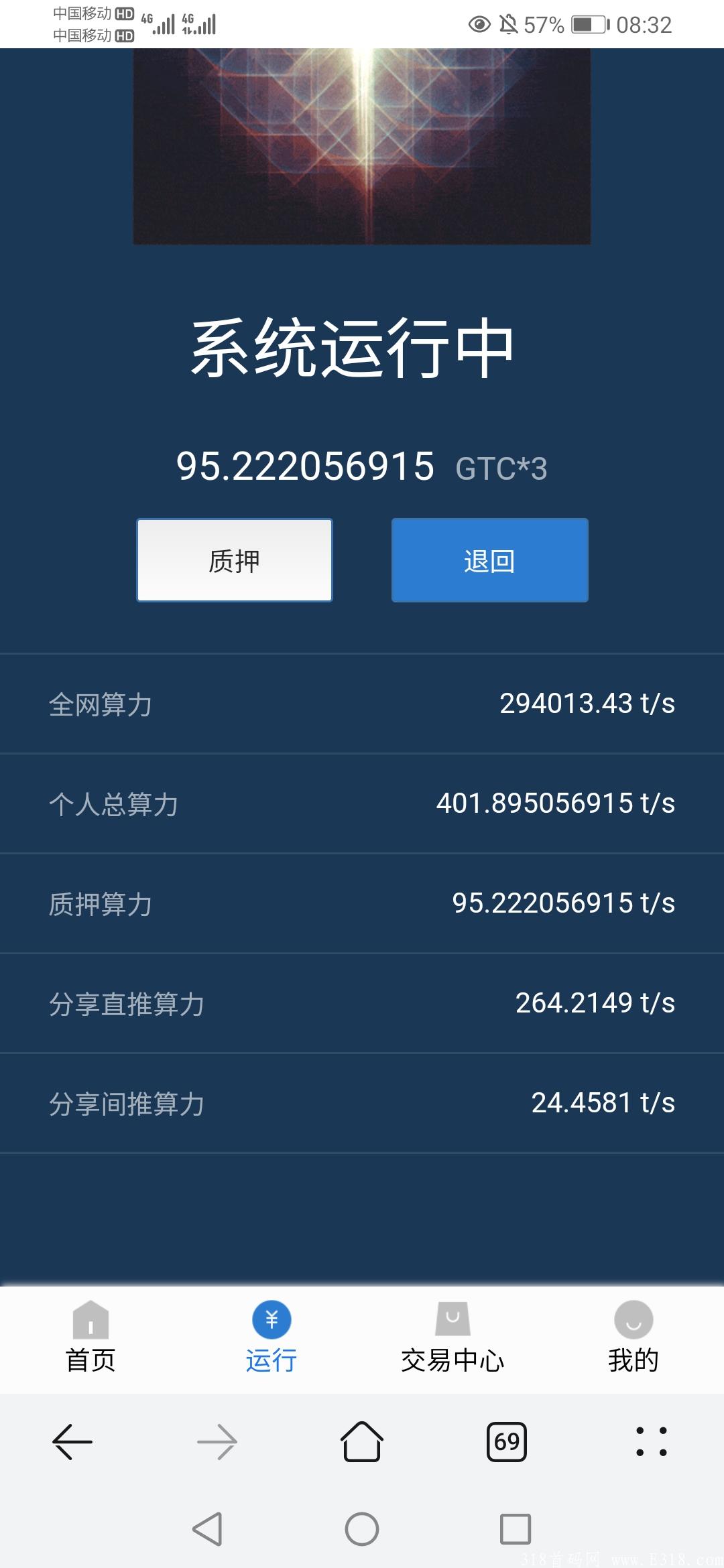724x1568 pixels.
Task: Select the 运行 Yen icon in bottom navigation
Action: [271, 1319]
